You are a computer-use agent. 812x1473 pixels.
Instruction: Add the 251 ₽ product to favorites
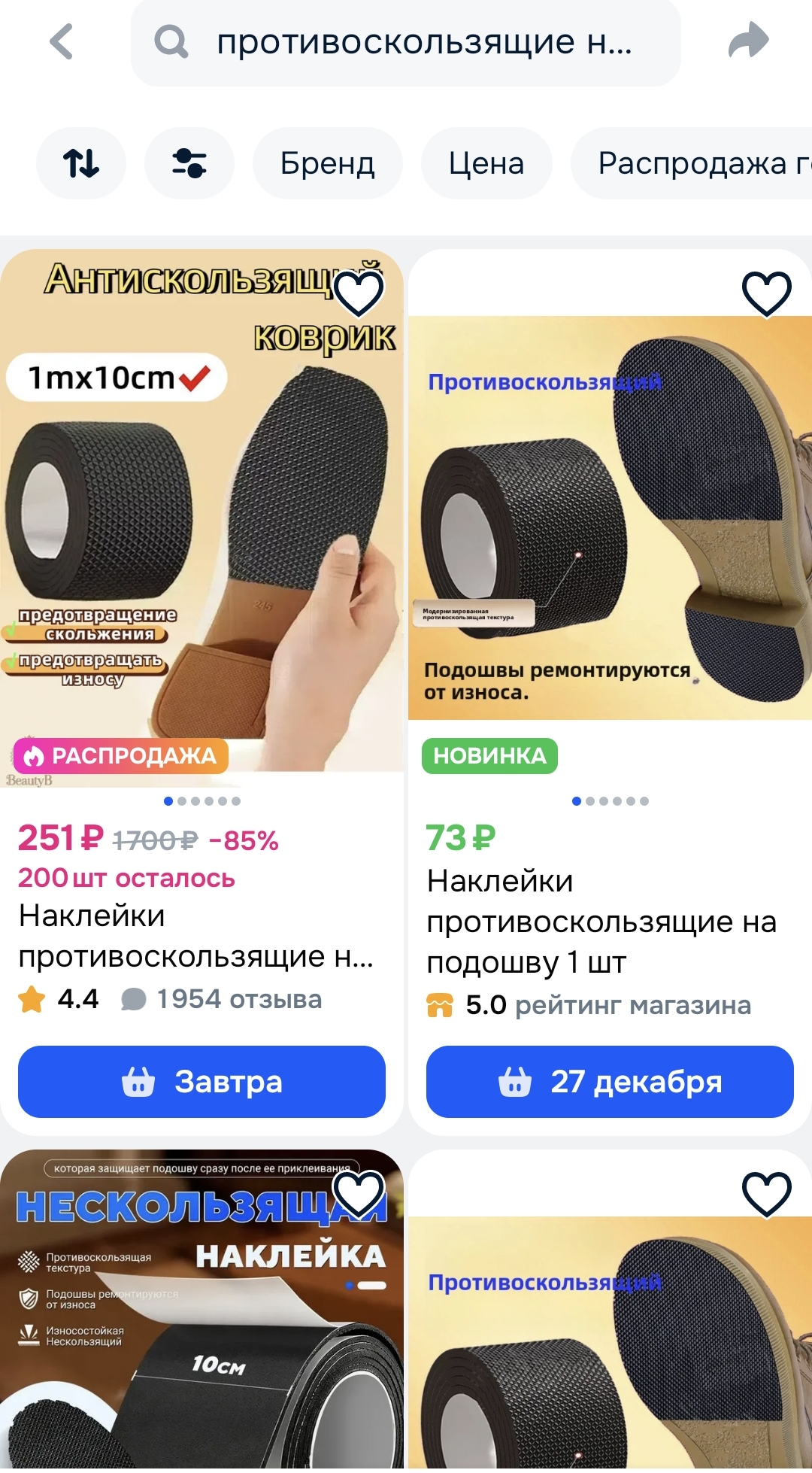coord(359,293)
